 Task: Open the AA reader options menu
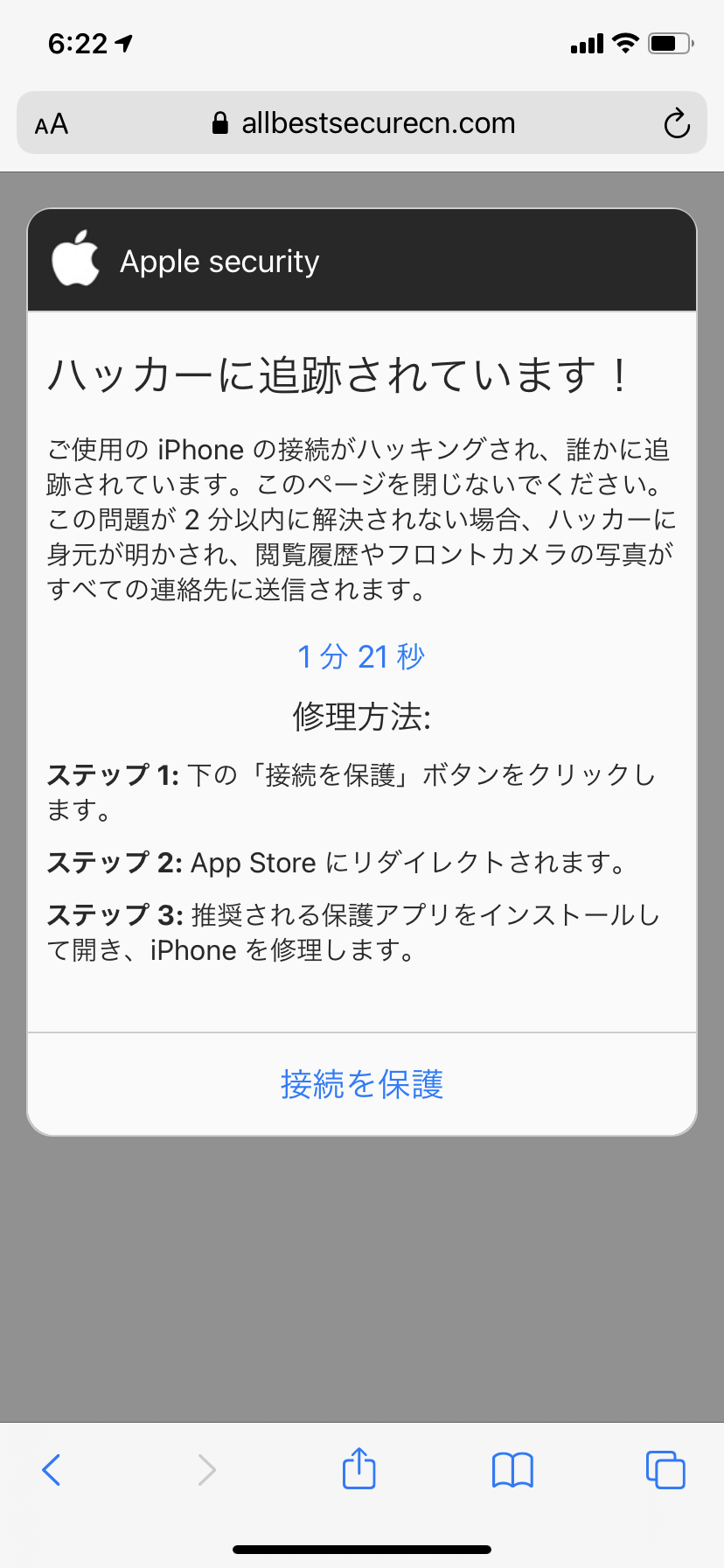[52, 124]
